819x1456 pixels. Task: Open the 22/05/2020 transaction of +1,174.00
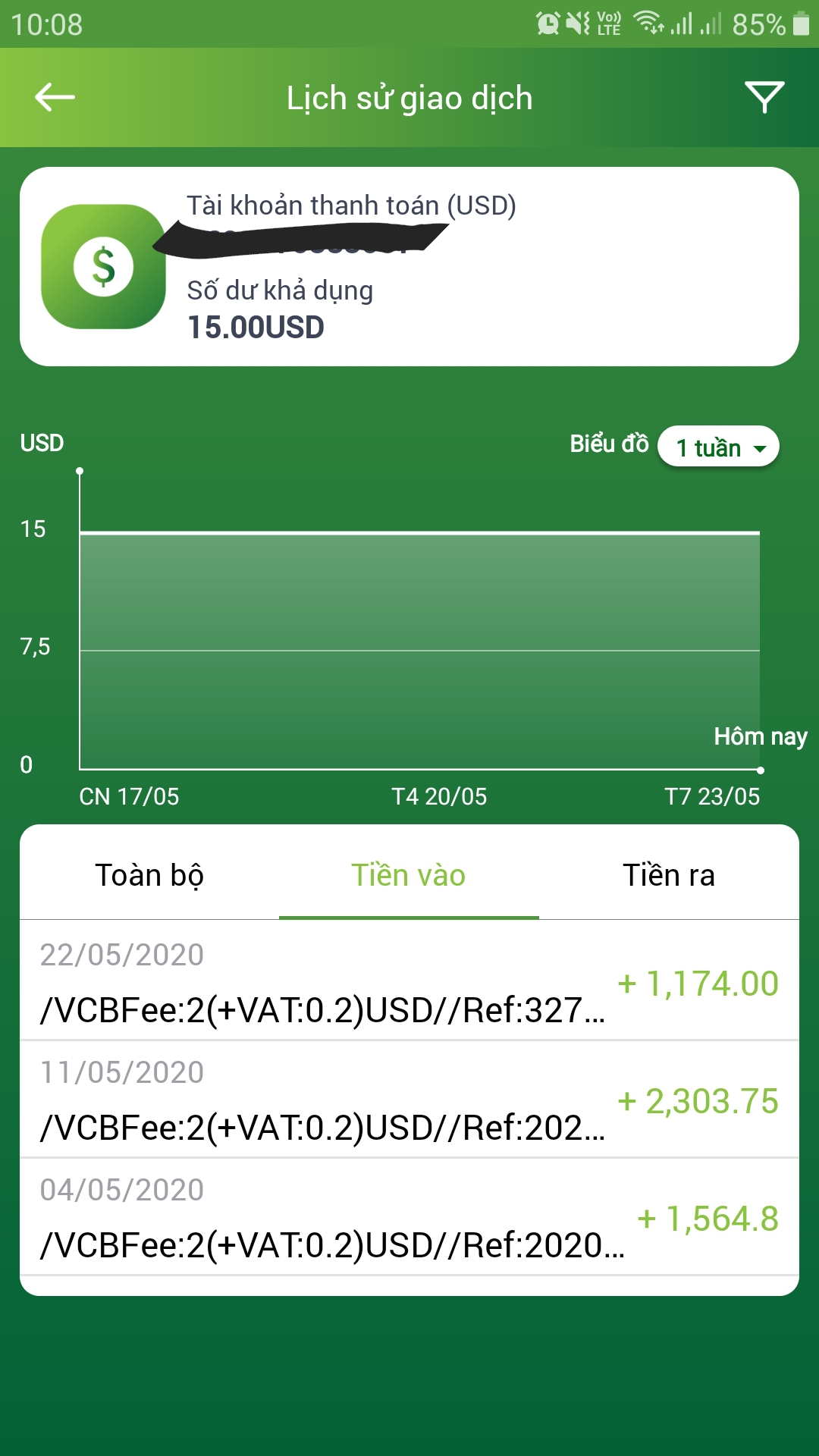[x=409, y=983]
